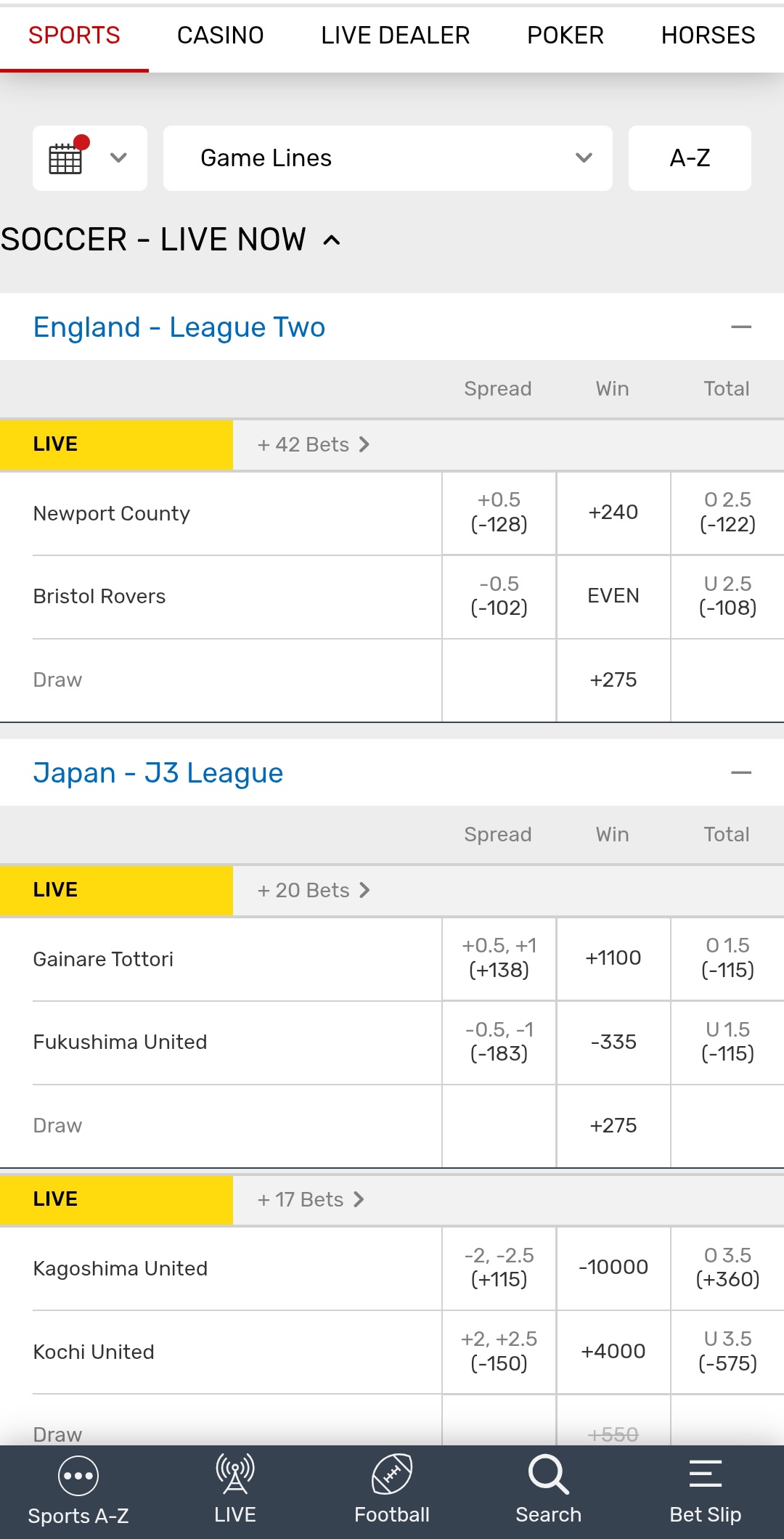784x1539 pixels.
Task: Switch to the Casino tab
Action: pos(220,35)
